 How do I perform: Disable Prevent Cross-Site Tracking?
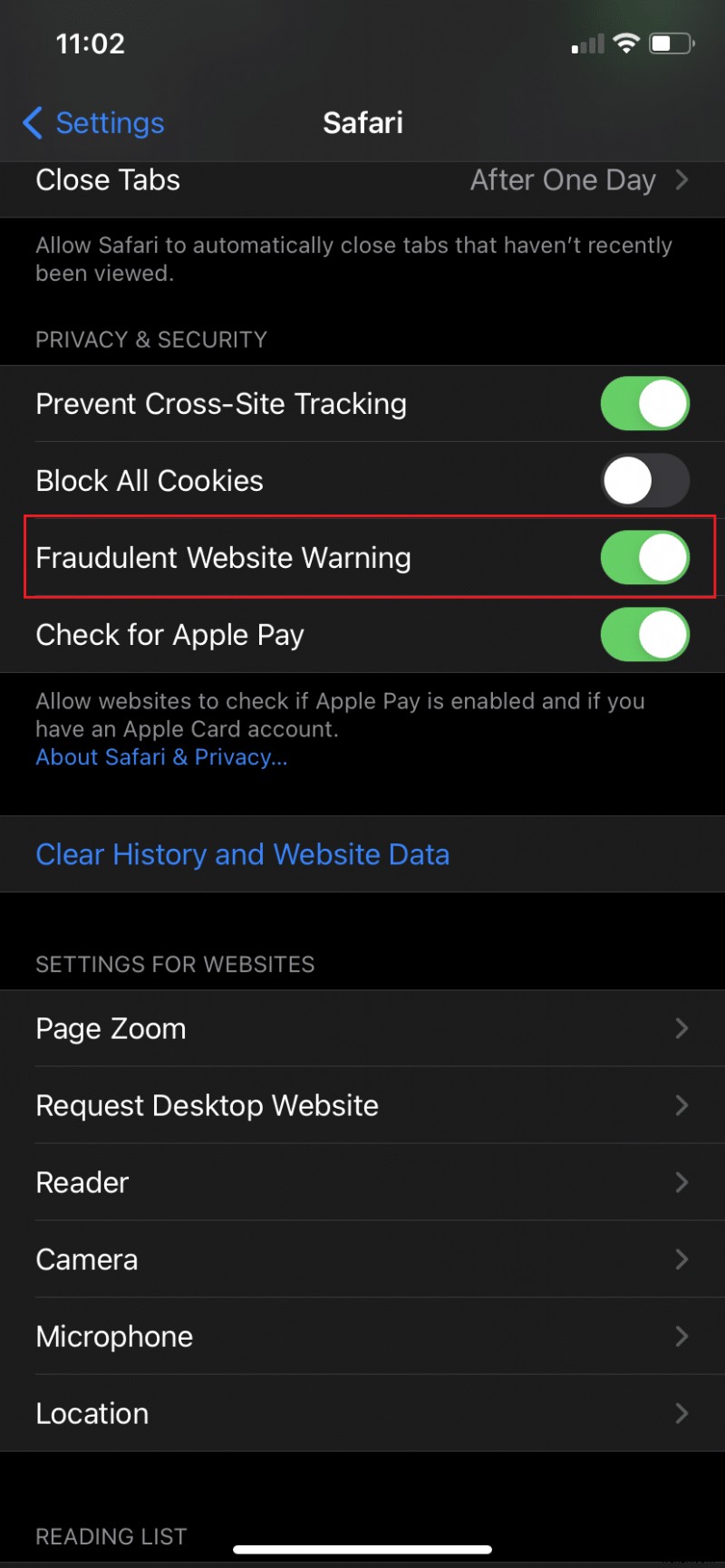(x=644, y=404)
